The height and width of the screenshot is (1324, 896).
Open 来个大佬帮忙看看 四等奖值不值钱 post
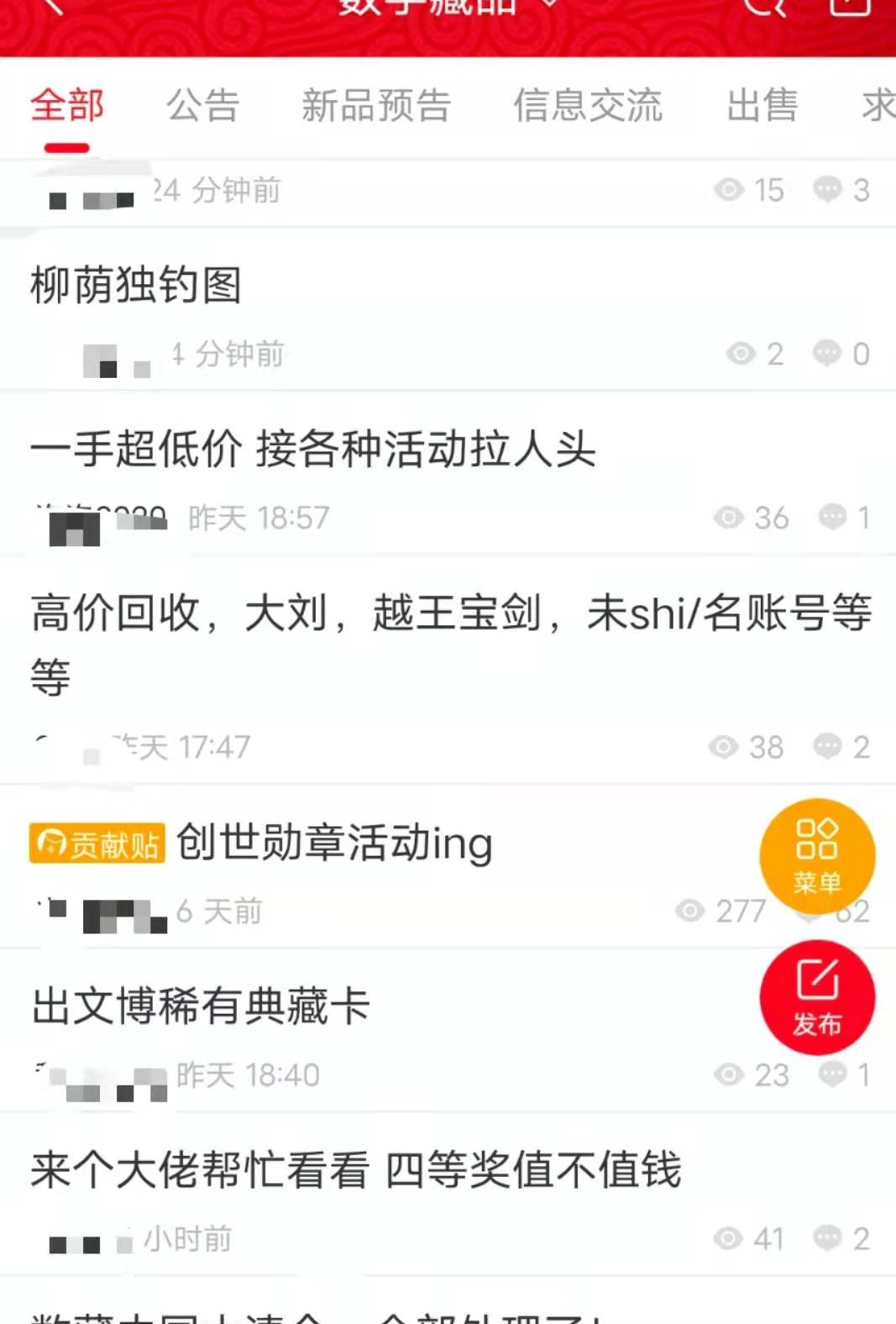tap(356, 1169)
